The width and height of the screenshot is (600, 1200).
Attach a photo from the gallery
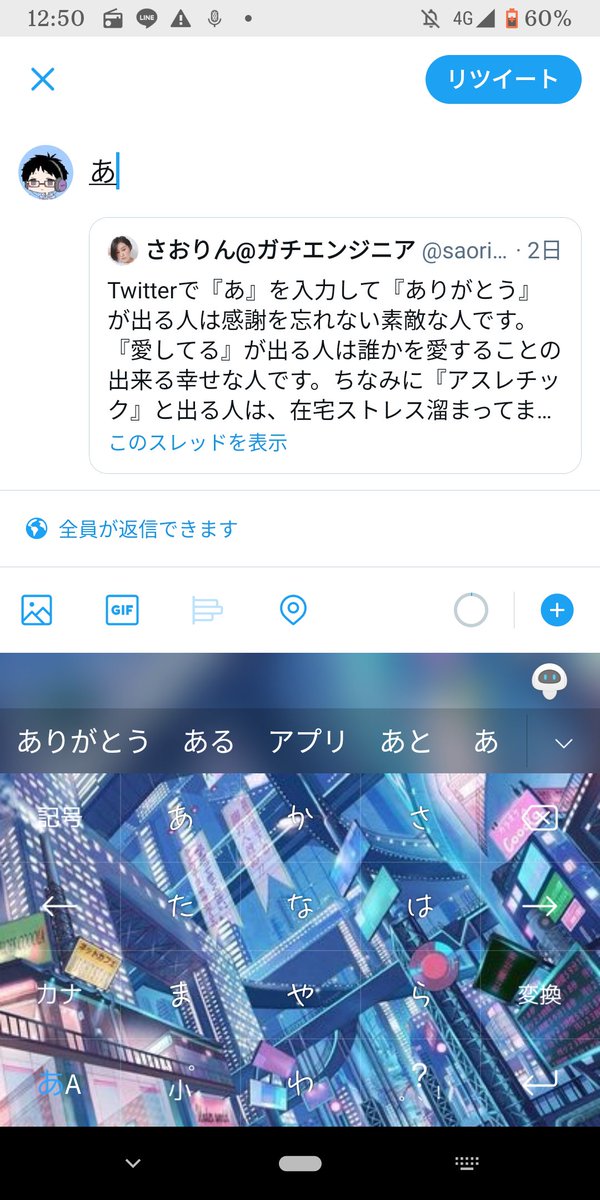(37, 609)
